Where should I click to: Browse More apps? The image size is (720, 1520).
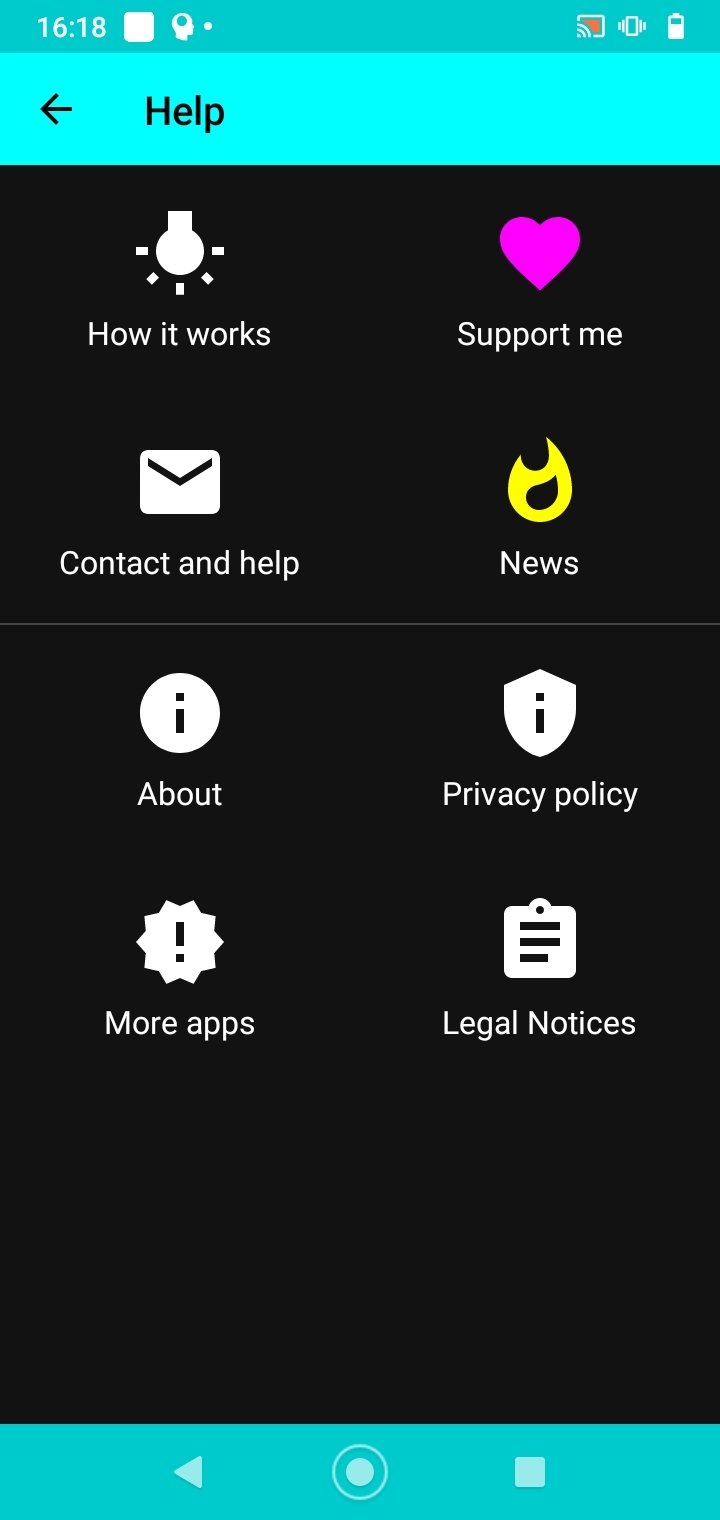[x=180, y=969]
